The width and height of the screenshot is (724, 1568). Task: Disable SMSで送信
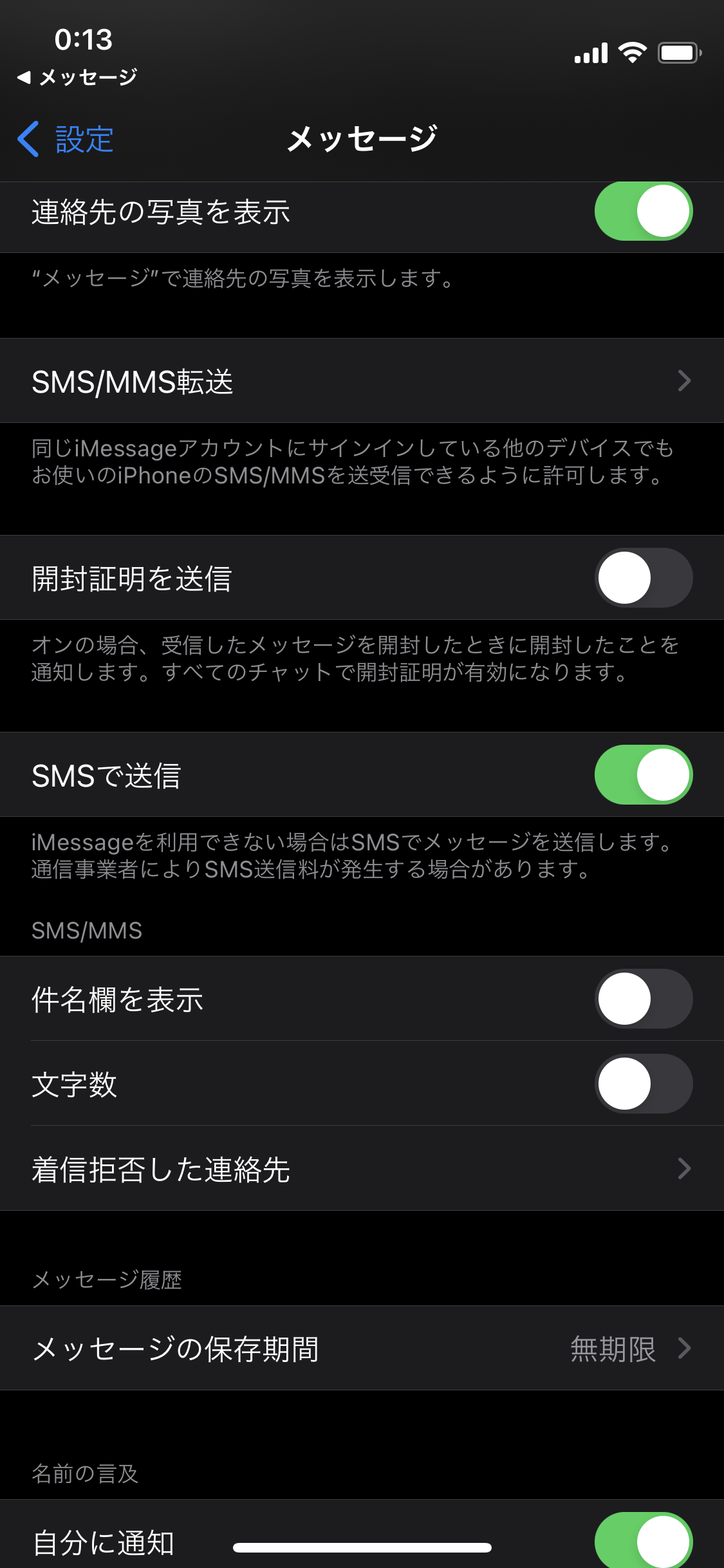coord(643,775)
